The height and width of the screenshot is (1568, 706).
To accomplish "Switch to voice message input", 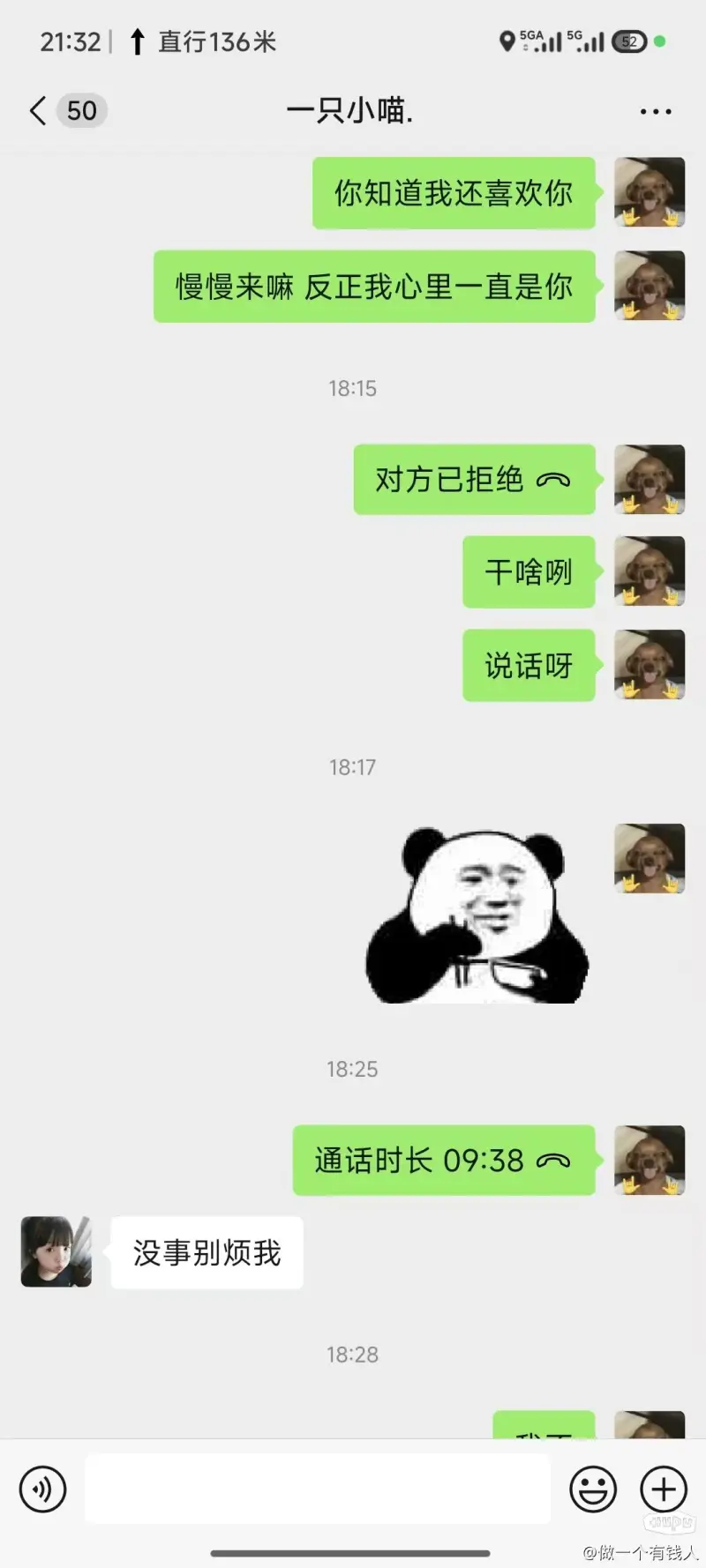I will point(42,1490).
